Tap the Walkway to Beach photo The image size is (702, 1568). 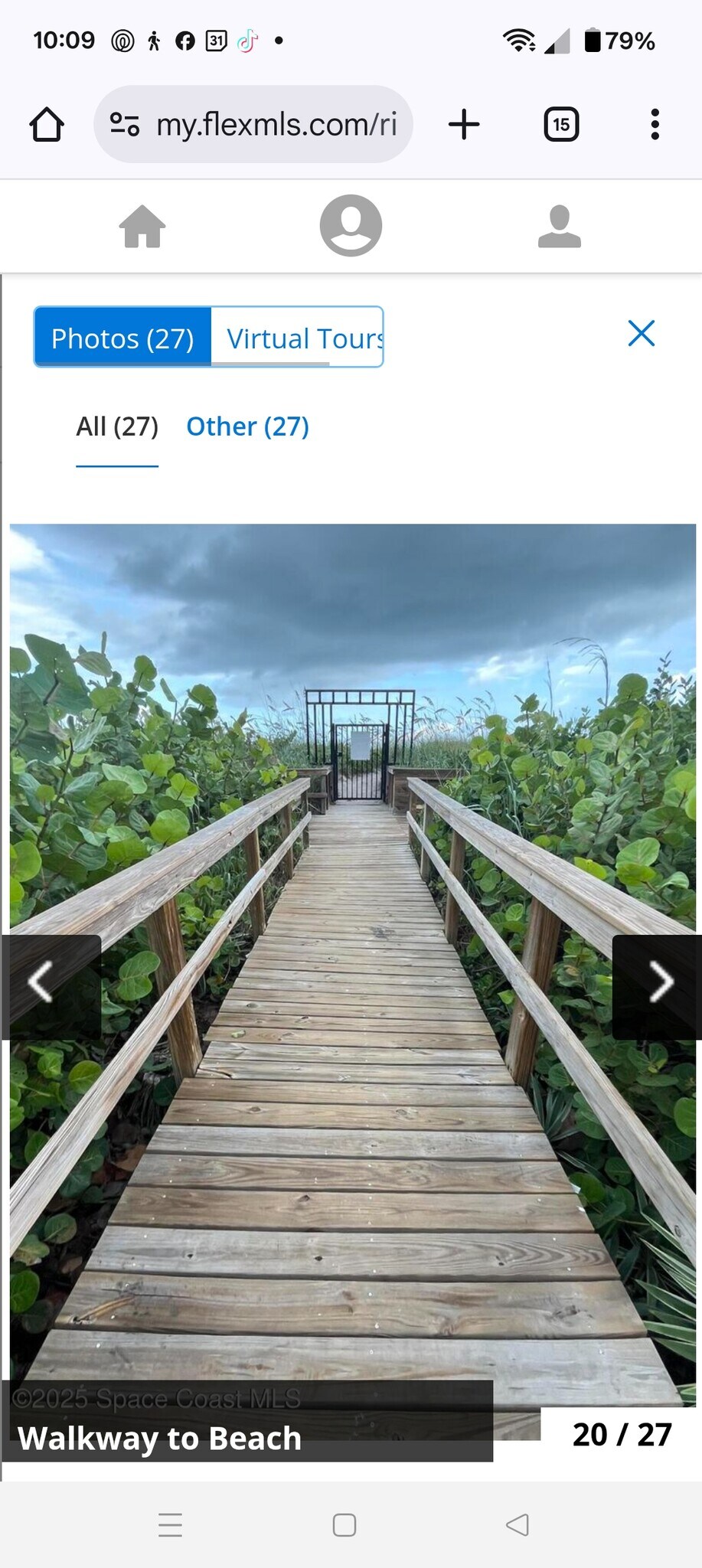[352, 842]
